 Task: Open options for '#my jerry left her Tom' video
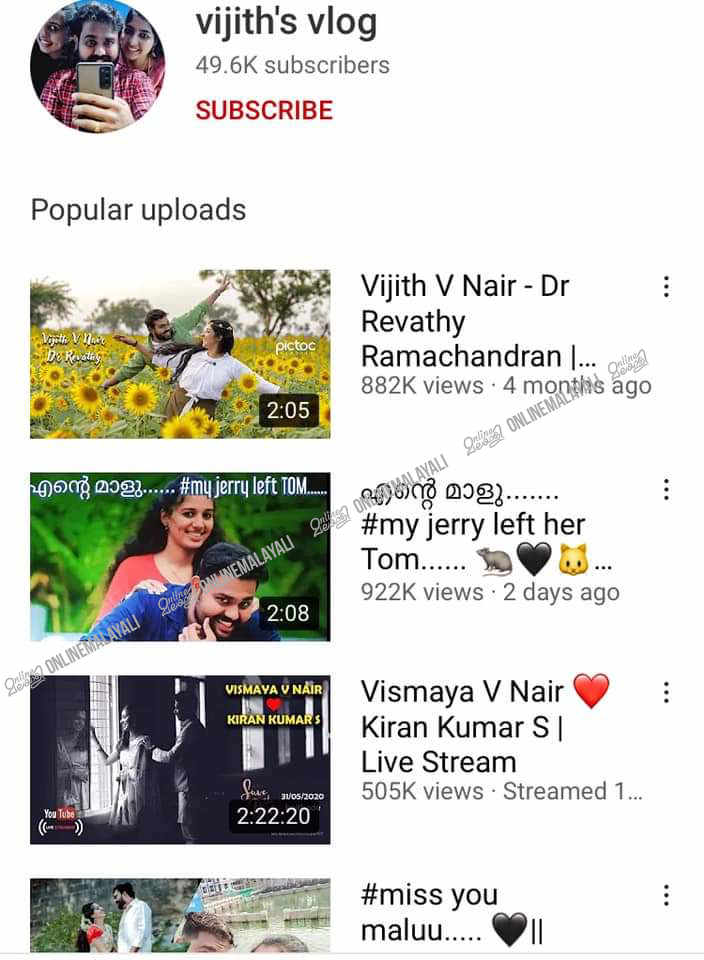click(666, 490)
